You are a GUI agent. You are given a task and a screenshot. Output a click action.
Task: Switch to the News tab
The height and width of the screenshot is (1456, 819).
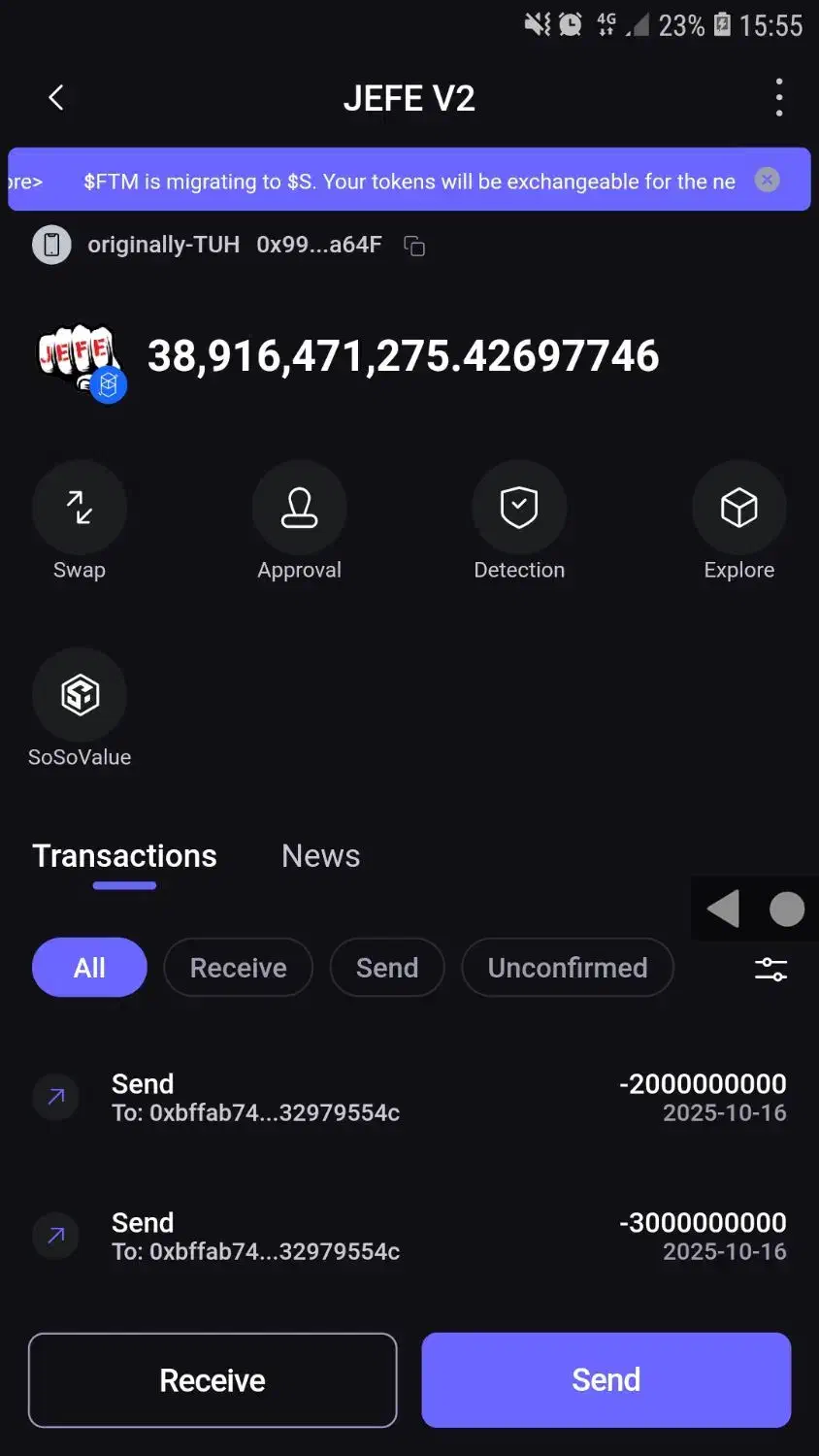click(320, 856)
